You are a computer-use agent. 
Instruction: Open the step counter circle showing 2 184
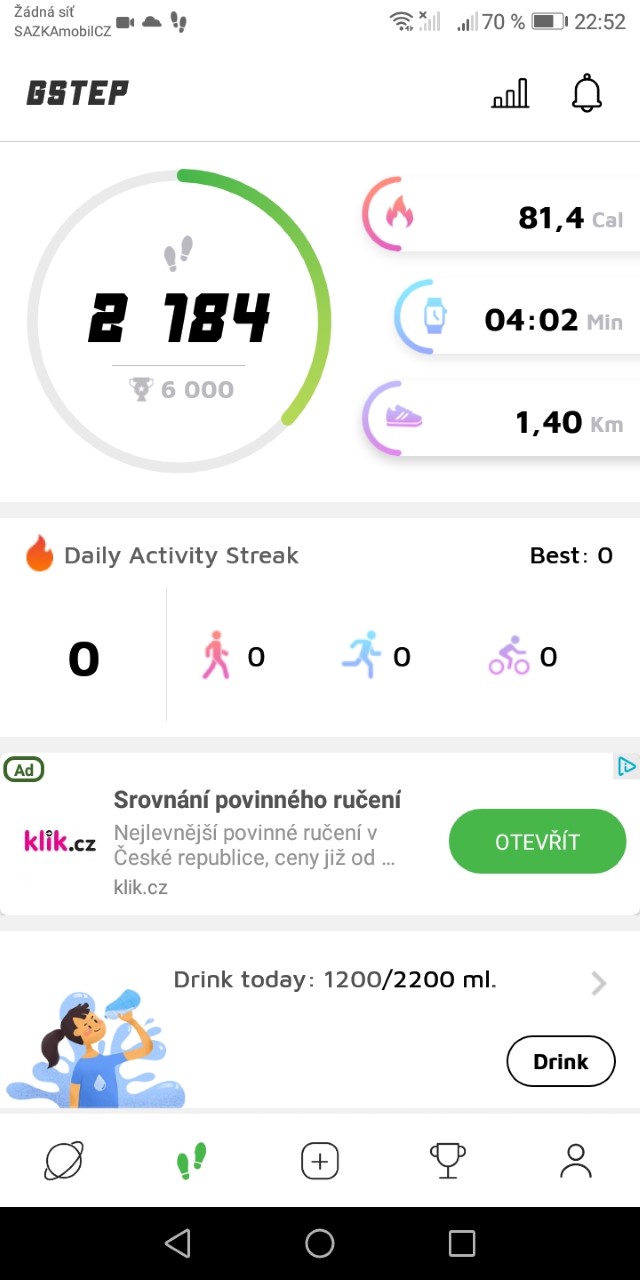(x=179, y=320)
